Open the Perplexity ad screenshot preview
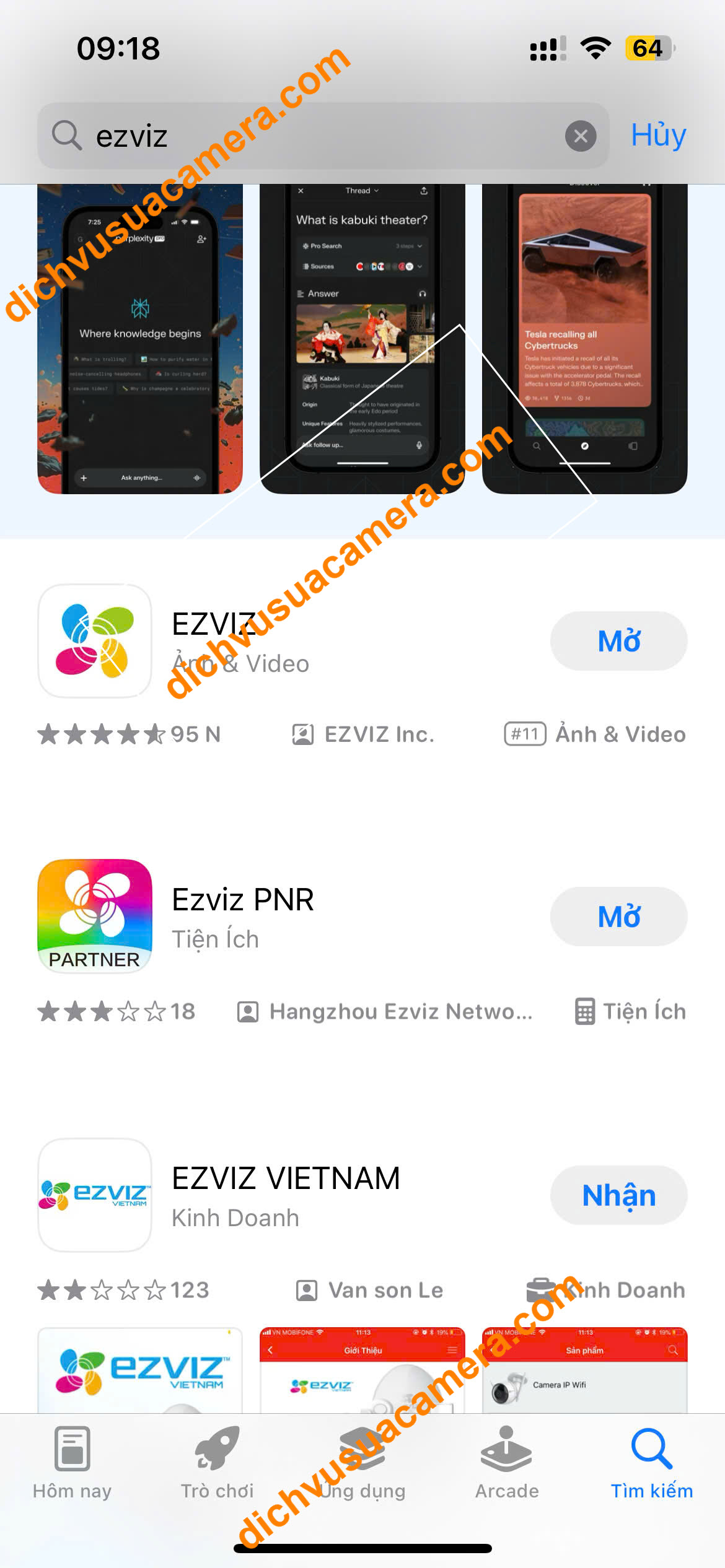Screen dimensions: 725x1568 pos(140,341)
